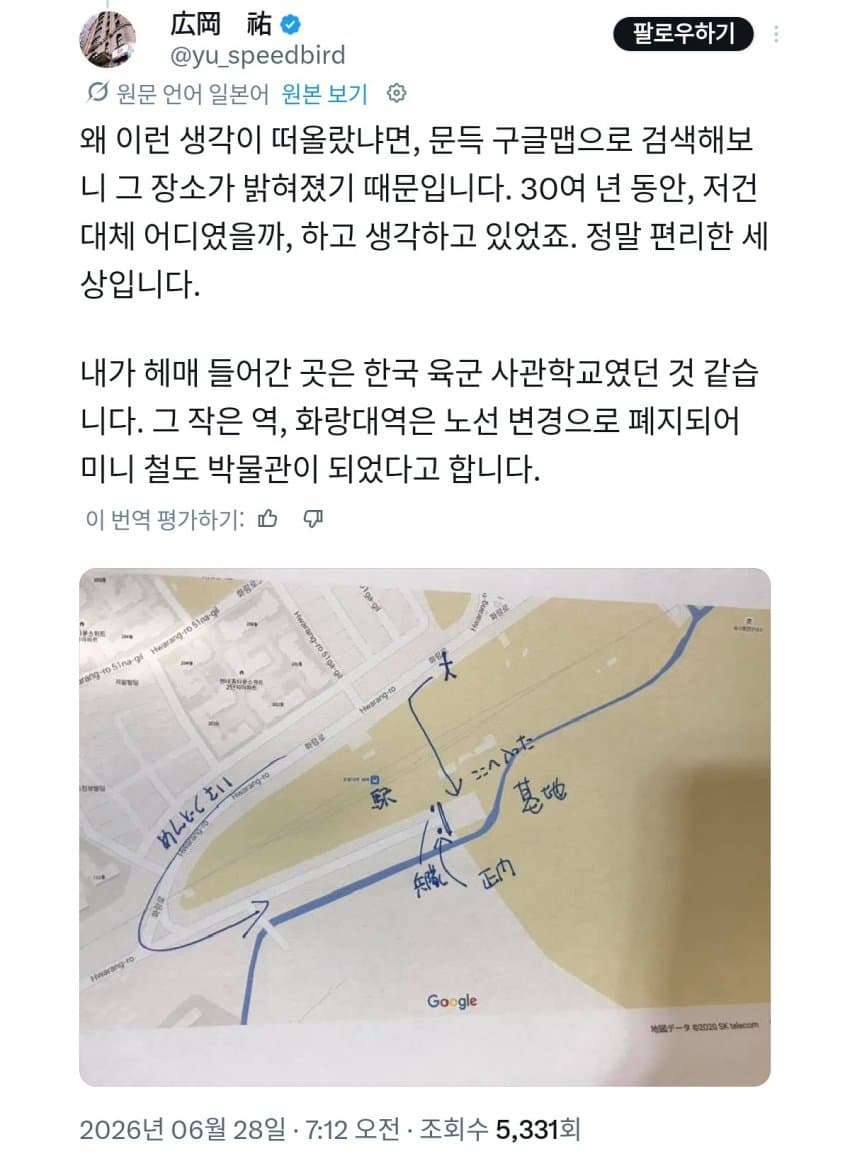850x1156 pixels.
Task: Open the three-dot overflow menu
Action: [776, 34]
